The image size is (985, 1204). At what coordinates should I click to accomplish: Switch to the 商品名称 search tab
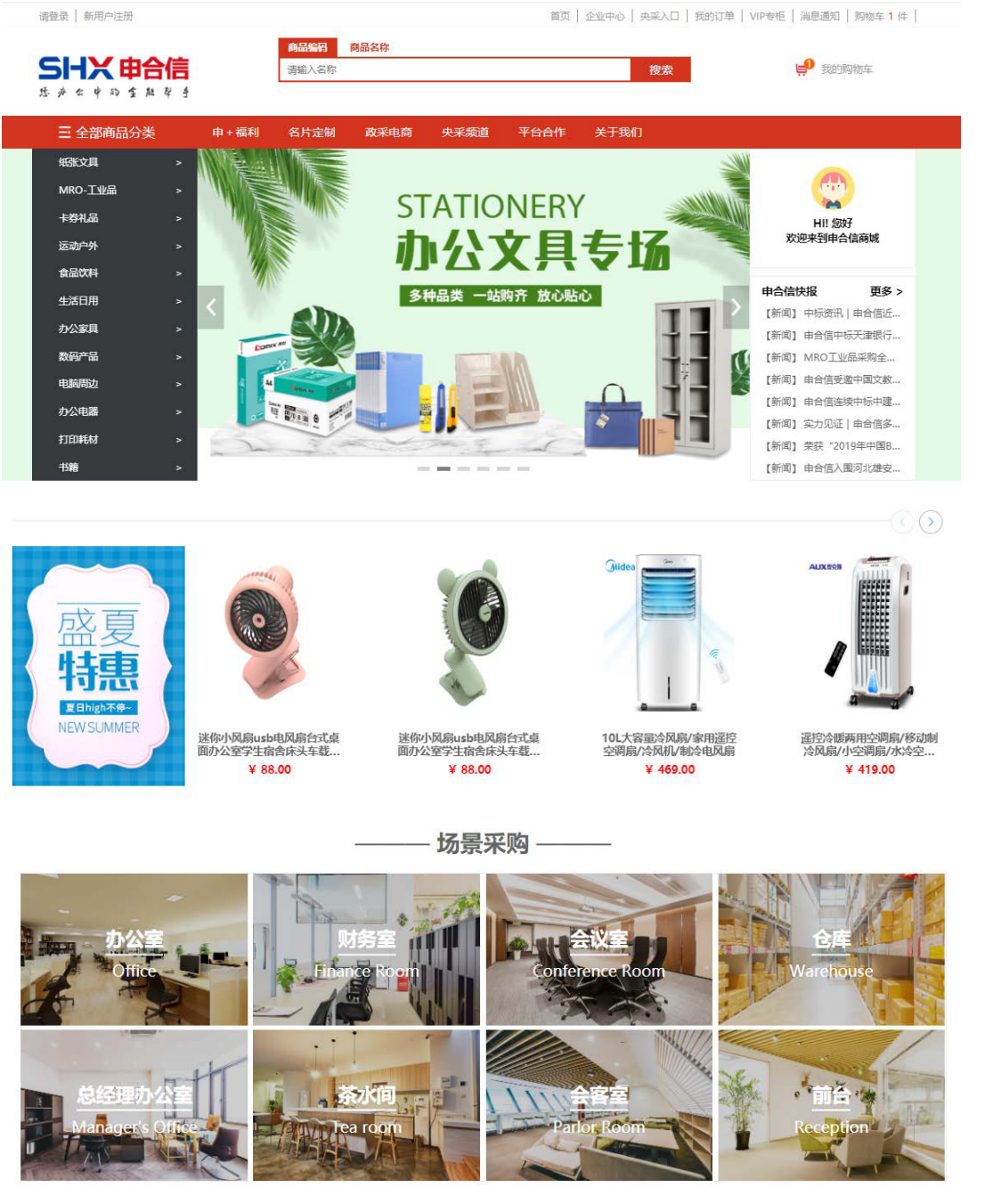pos(369,47)
